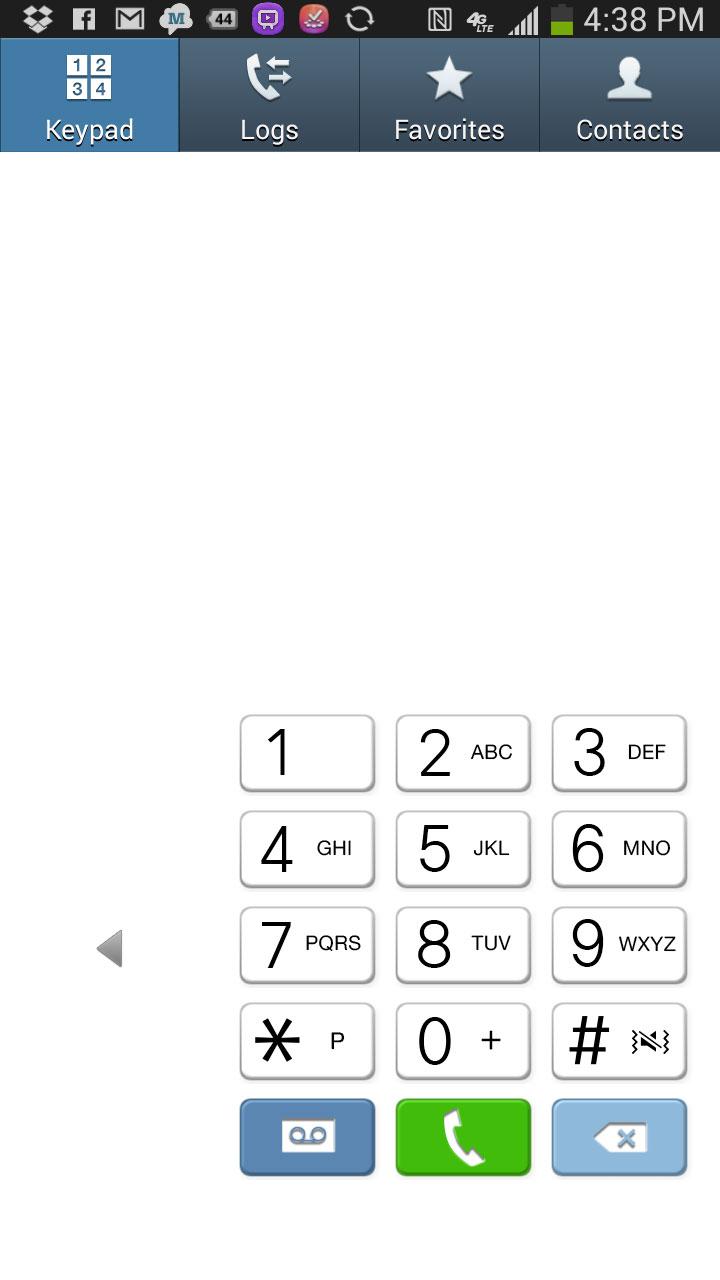Viewport: 720px width, 1280px height.
Task: Select the Keypad tab
Action: [x=90, y=95]
